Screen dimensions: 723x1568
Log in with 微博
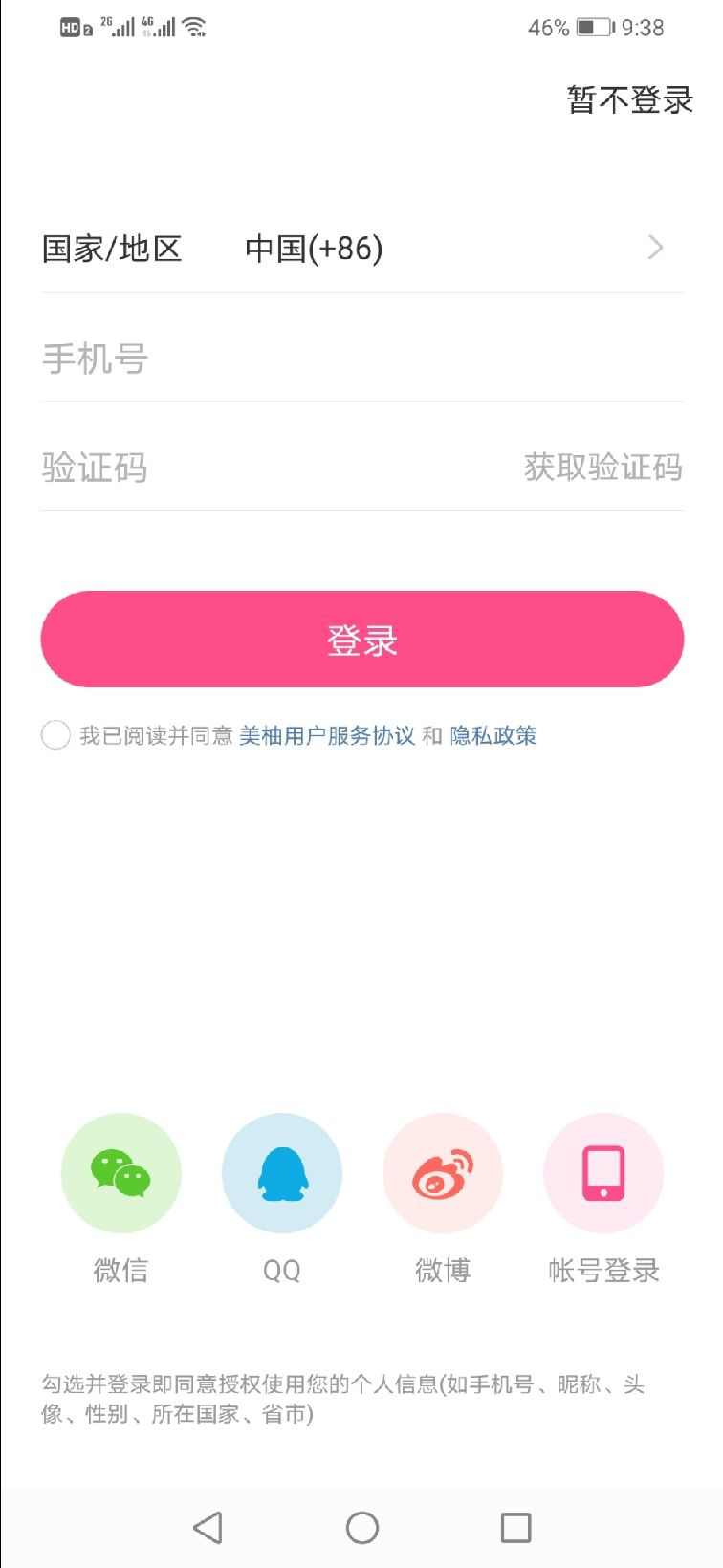coord(442,1173)
